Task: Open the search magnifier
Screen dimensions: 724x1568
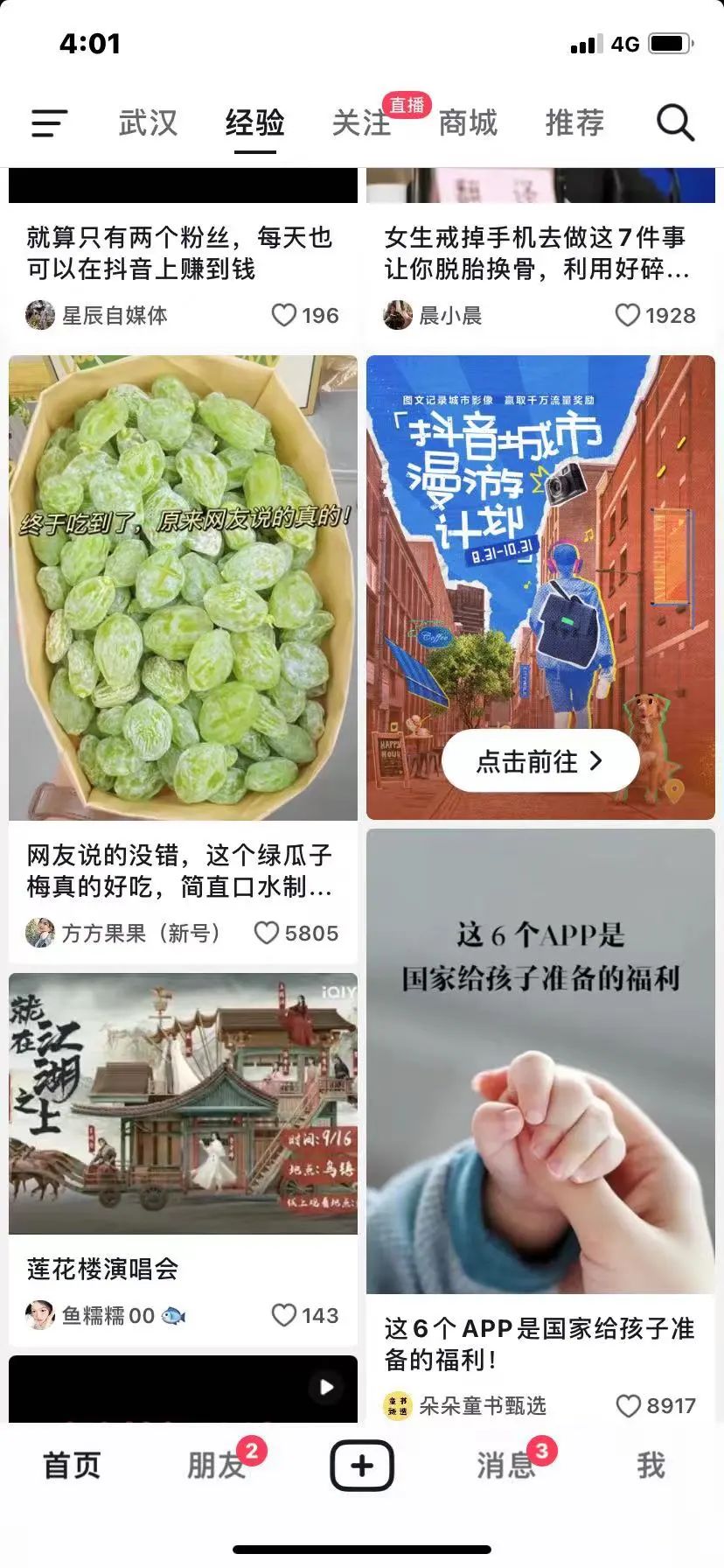Action: point(675,123)
